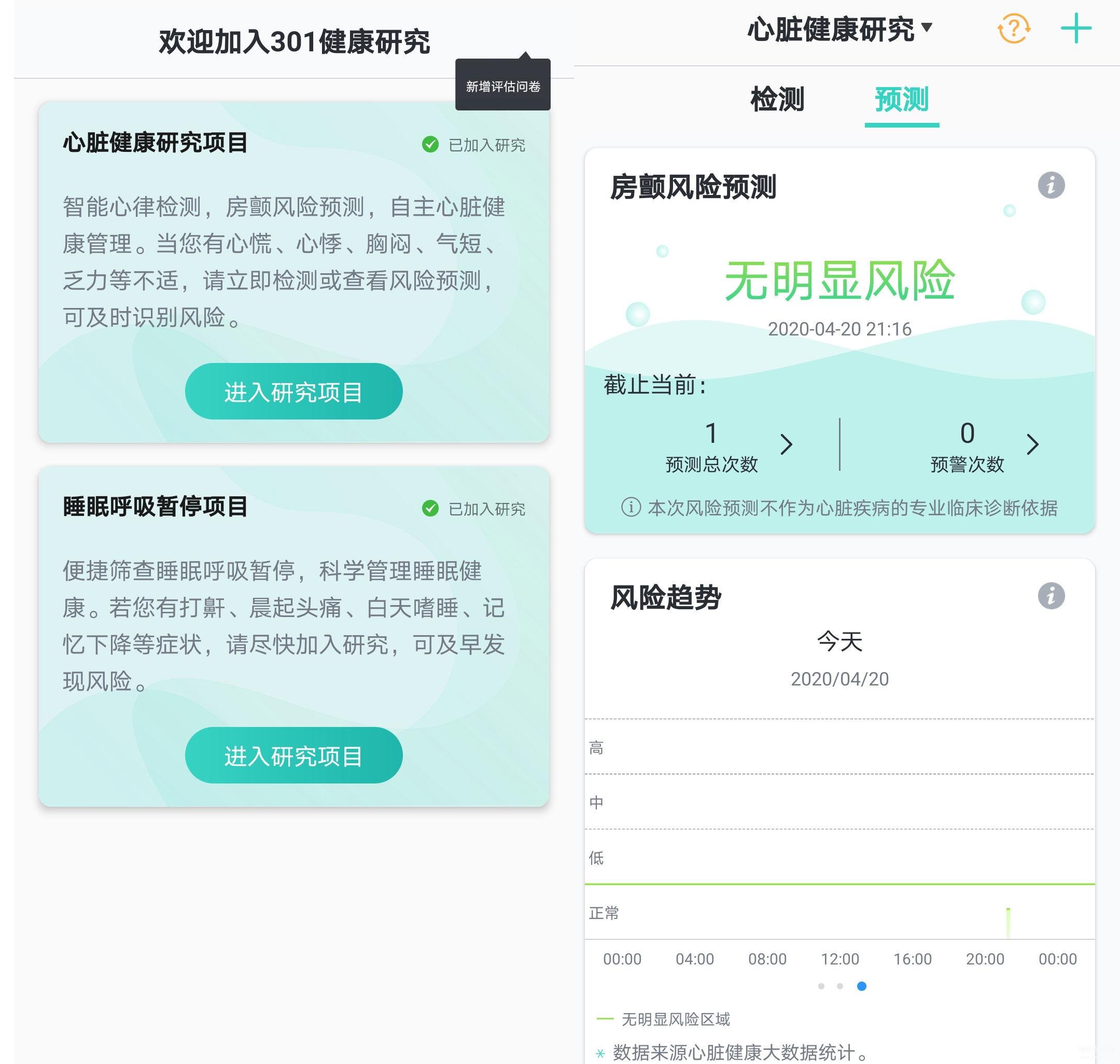Select the 预测 tab
This screenshot has width=1120, height=1064.
point(901,100)
